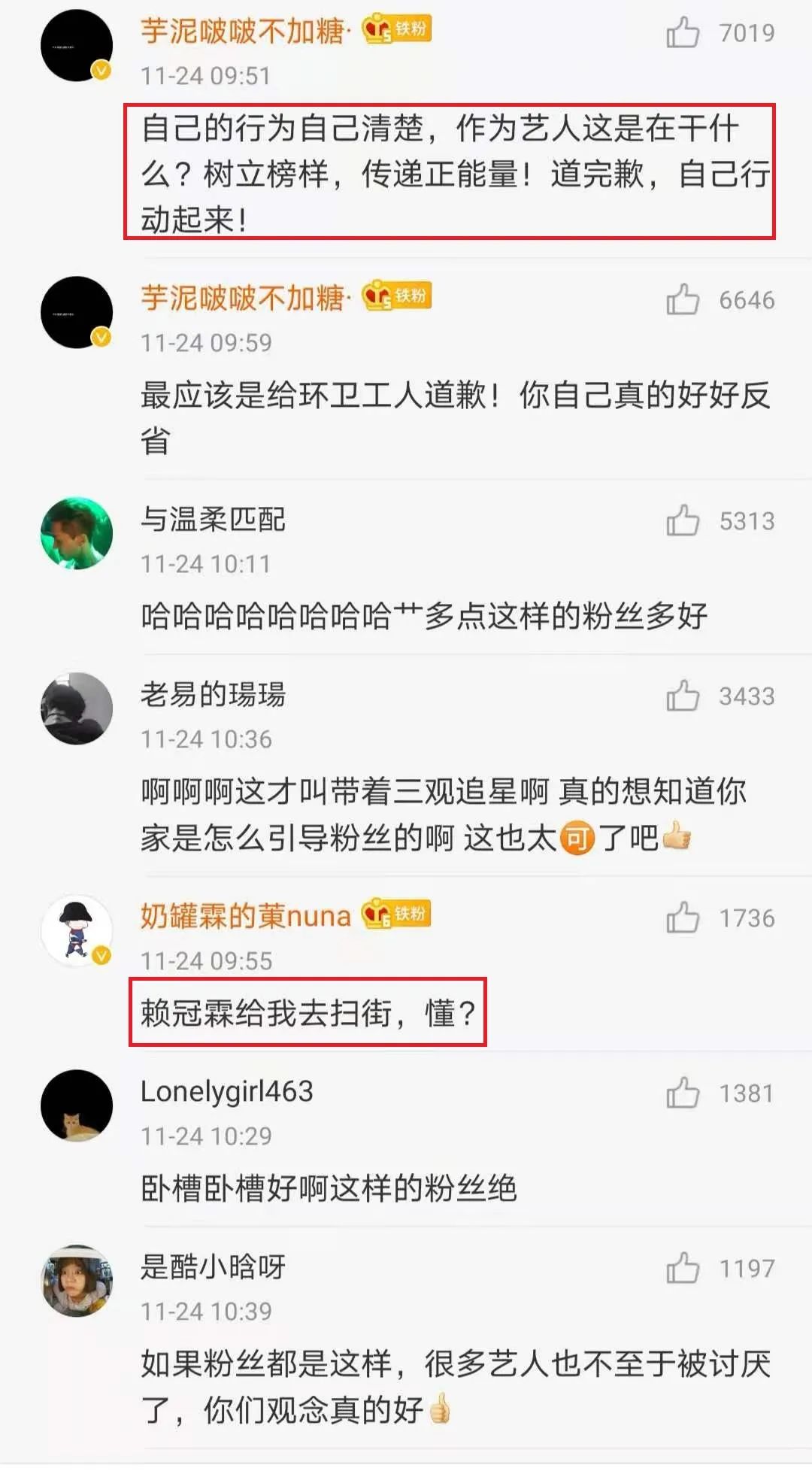Like 老易的瑒瑒's comment
The image size is (812, 1471).
(683, 696)
